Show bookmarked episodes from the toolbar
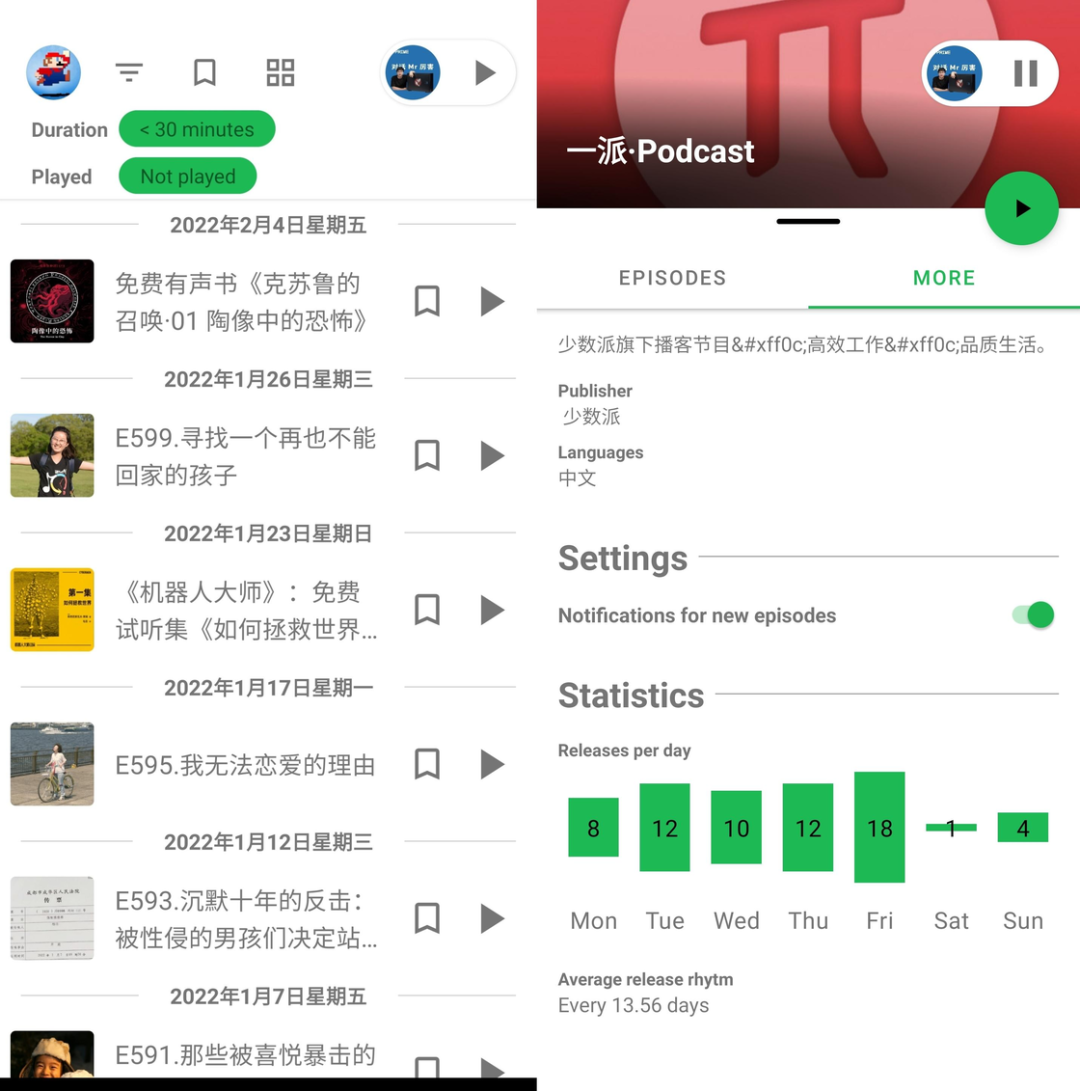This screenshot has width=1080, height=1091. 204,72
